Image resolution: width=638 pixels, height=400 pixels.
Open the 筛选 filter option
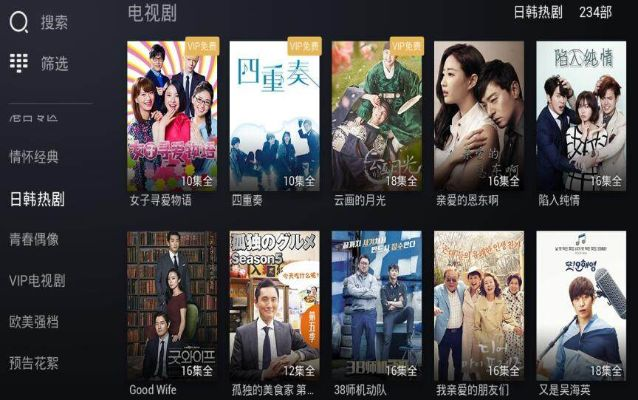click(x=40, y=63)
